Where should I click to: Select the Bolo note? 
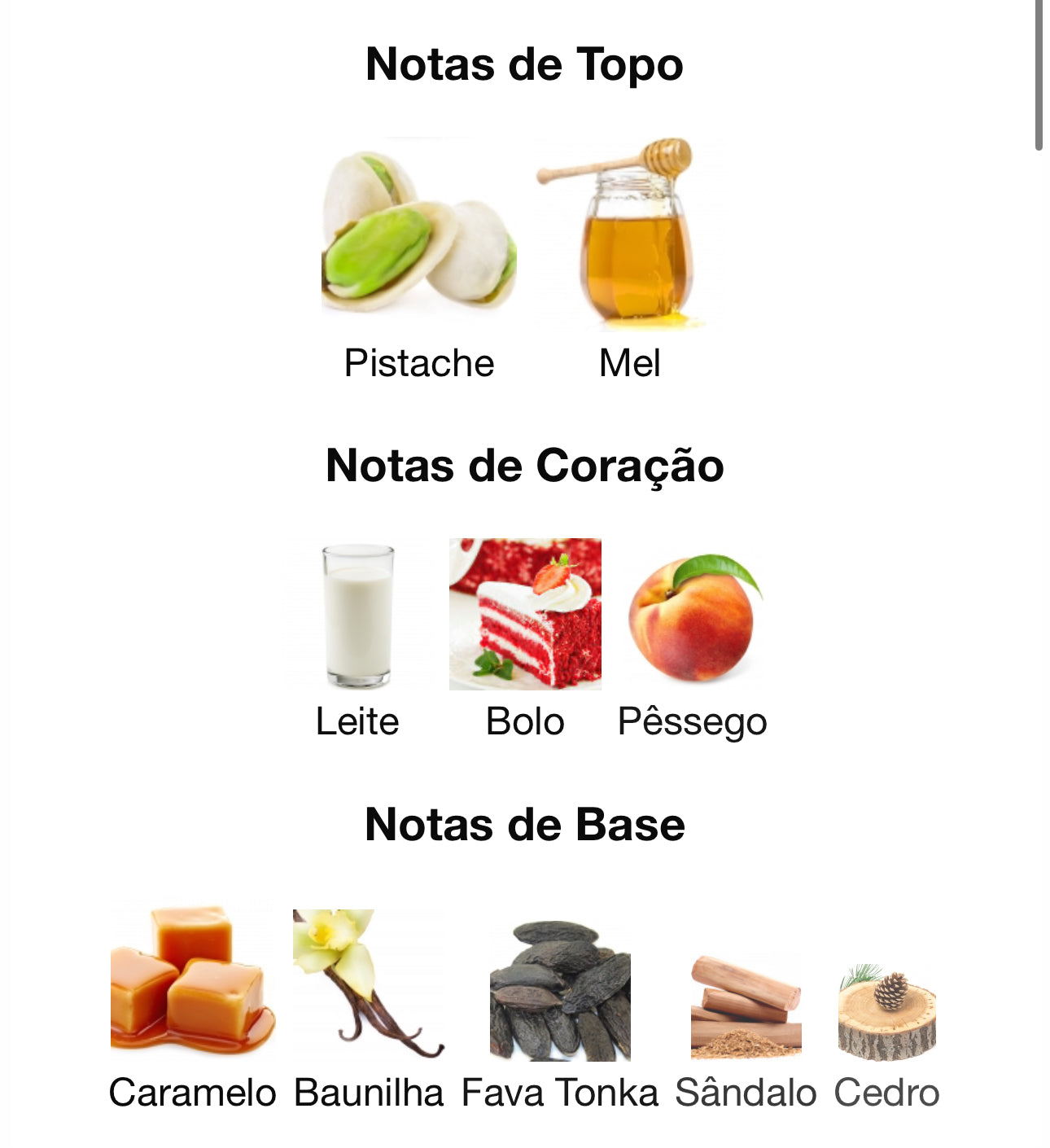point(525,615)
